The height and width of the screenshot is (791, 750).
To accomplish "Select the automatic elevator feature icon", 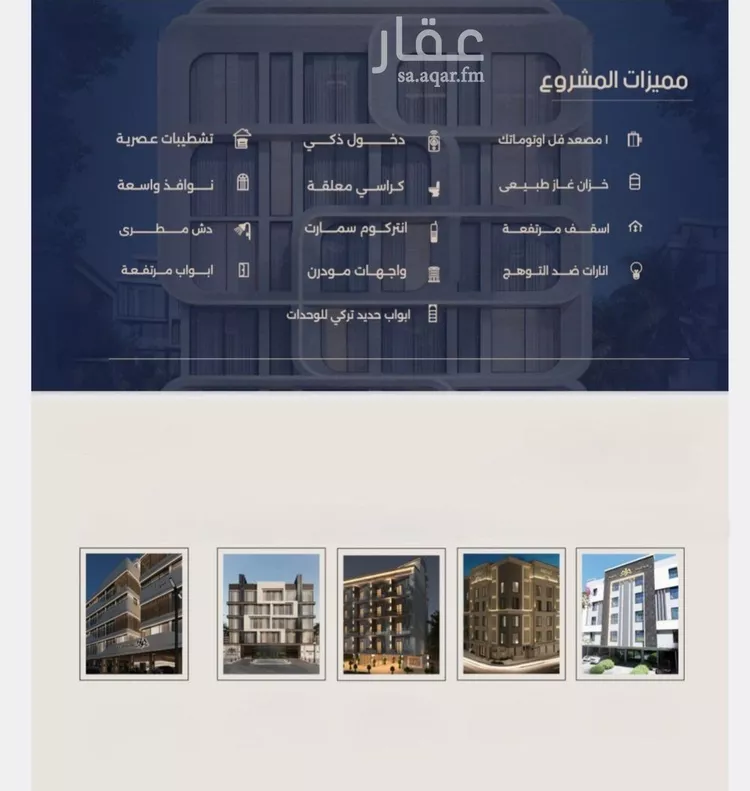I will coord(634,141).
